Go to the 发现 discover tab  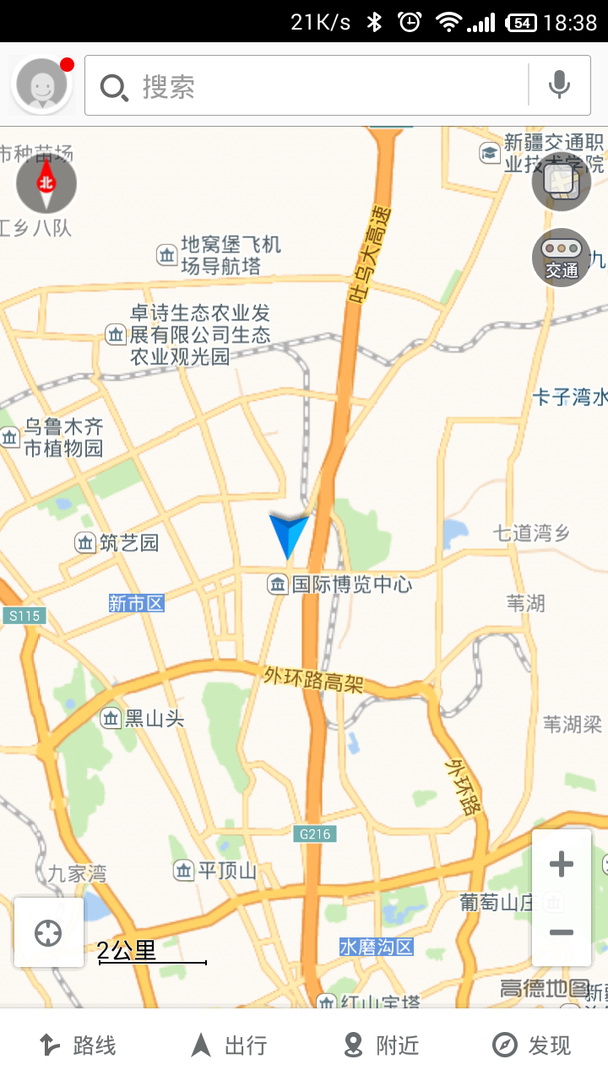tap(532, 1045)
